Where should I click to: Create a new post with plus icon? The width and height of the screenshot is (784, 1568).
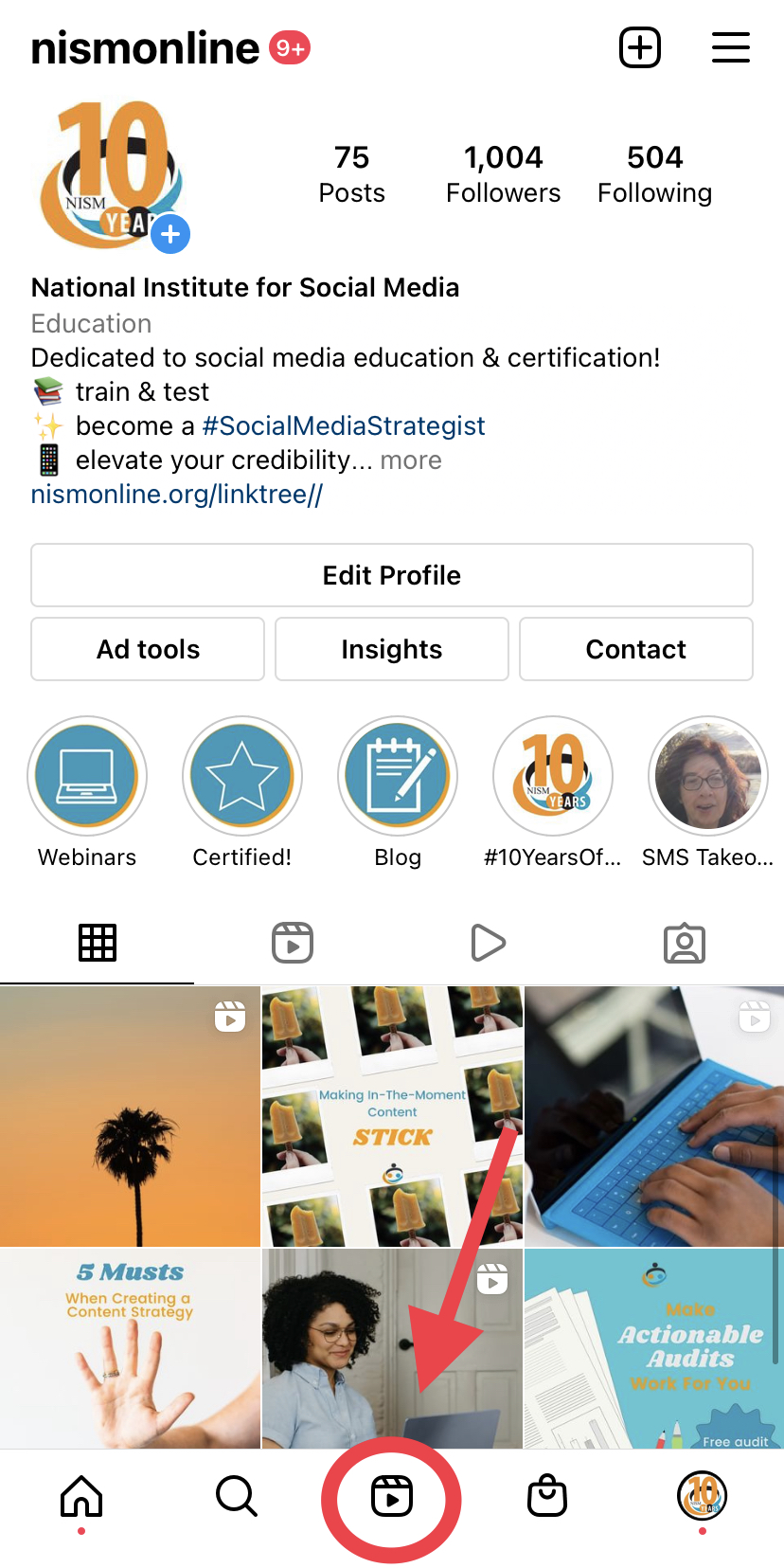coord(640,47)
